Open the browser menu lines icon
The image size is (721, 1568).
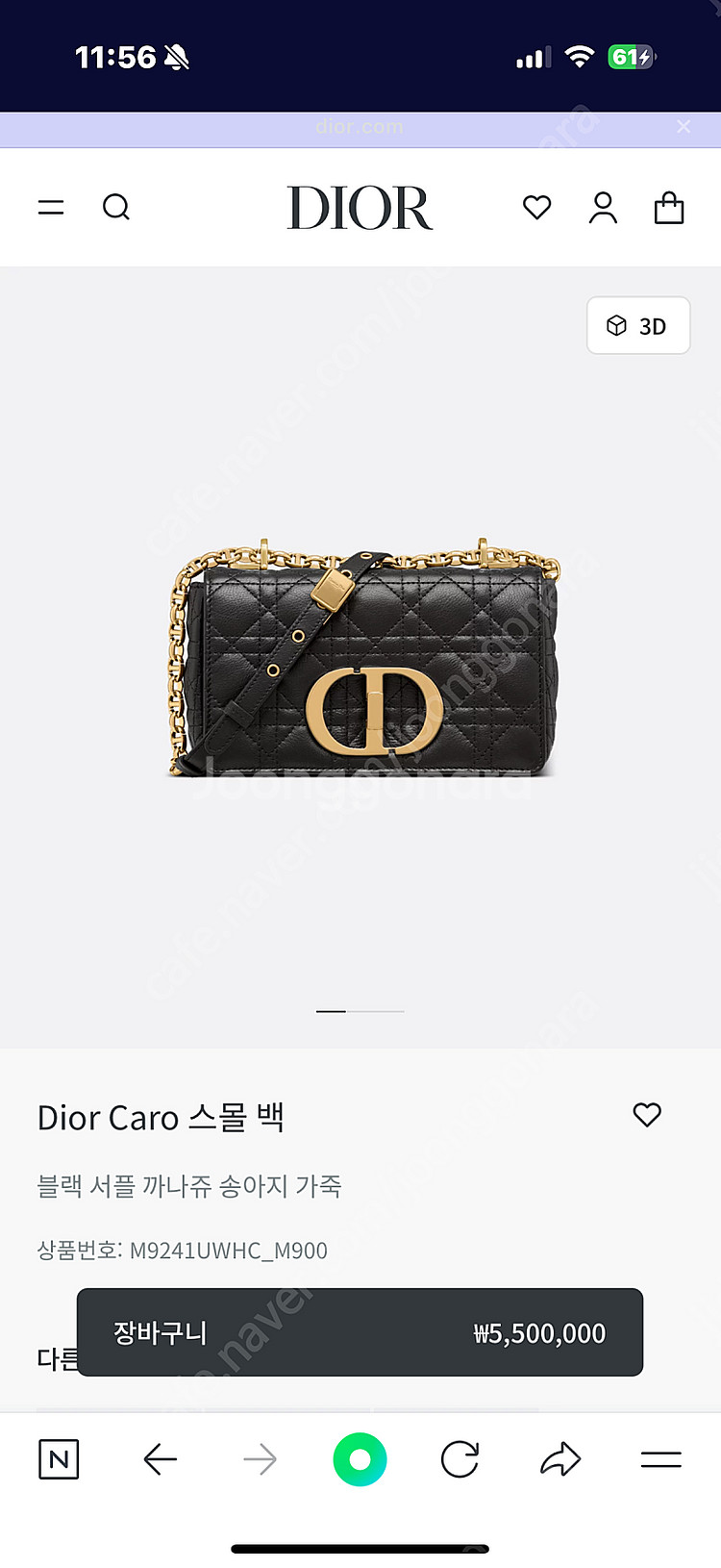(x=661, y=1459)
